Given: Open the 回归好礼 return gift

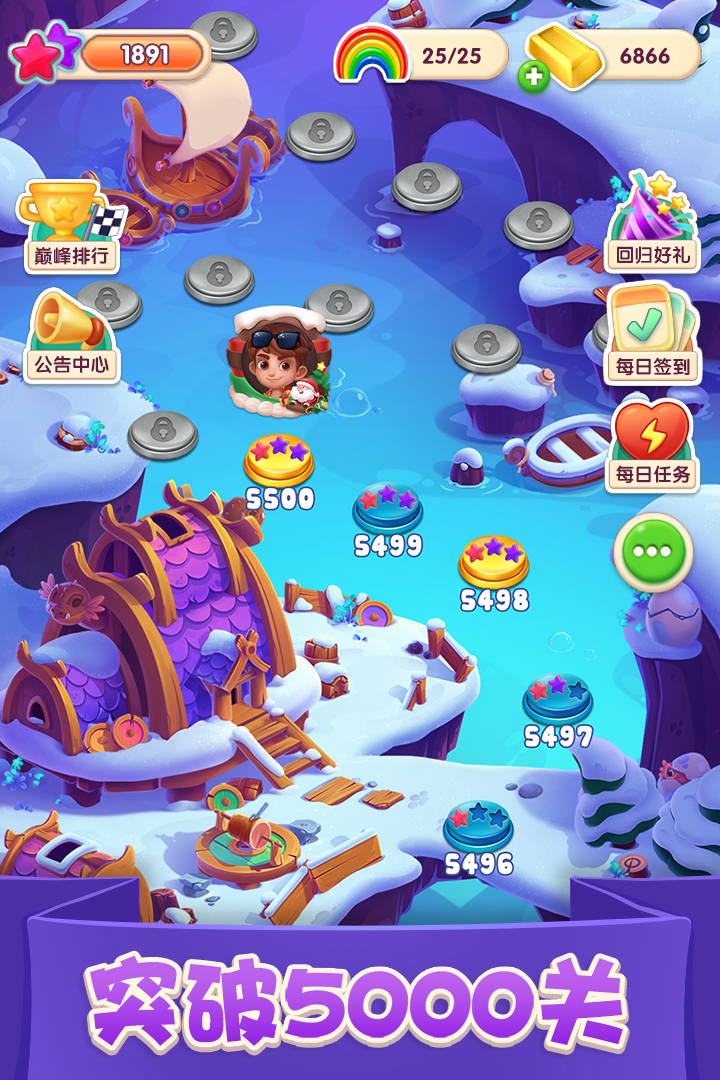Looking at the screenshot, I should [653, 224].
